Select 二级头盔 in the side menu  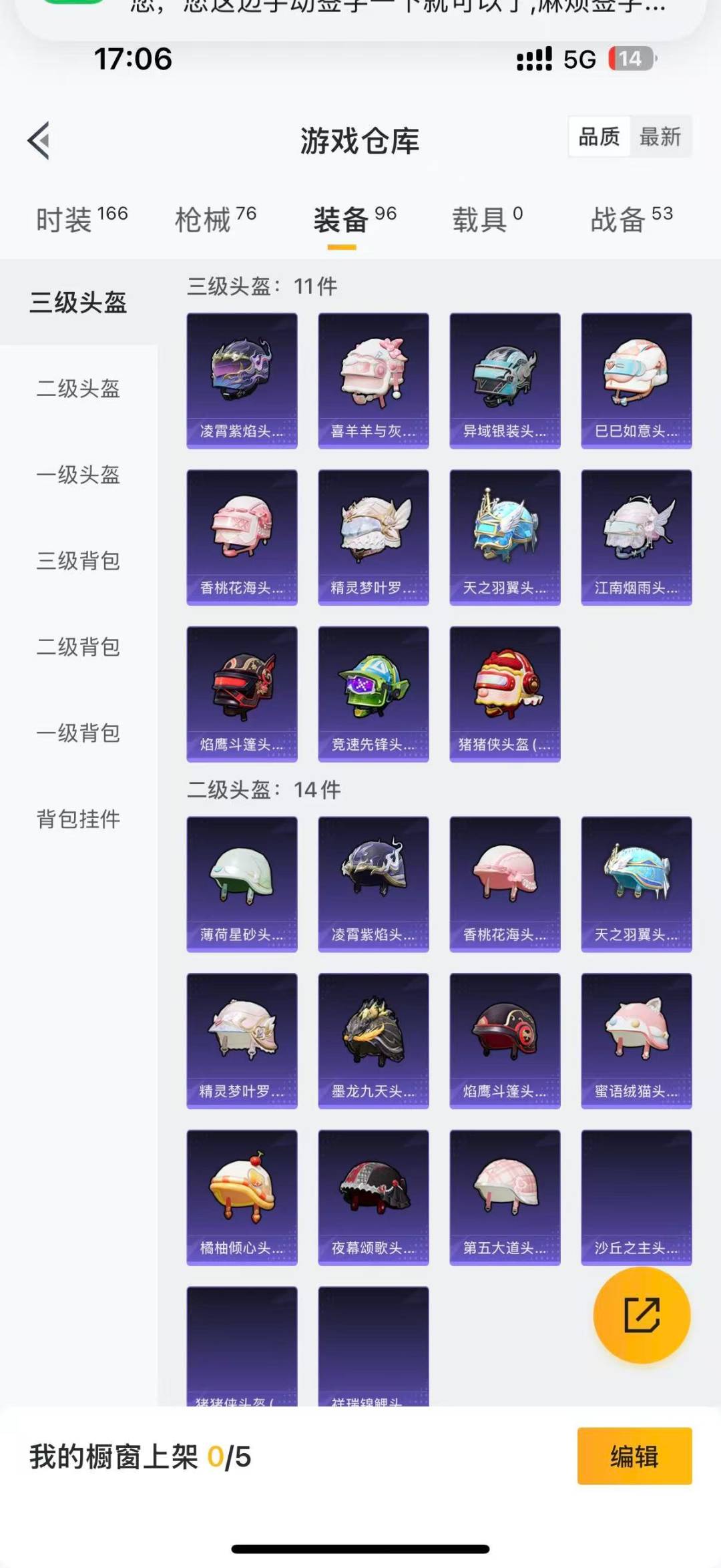pyautogui.click(x=78, y=389)
